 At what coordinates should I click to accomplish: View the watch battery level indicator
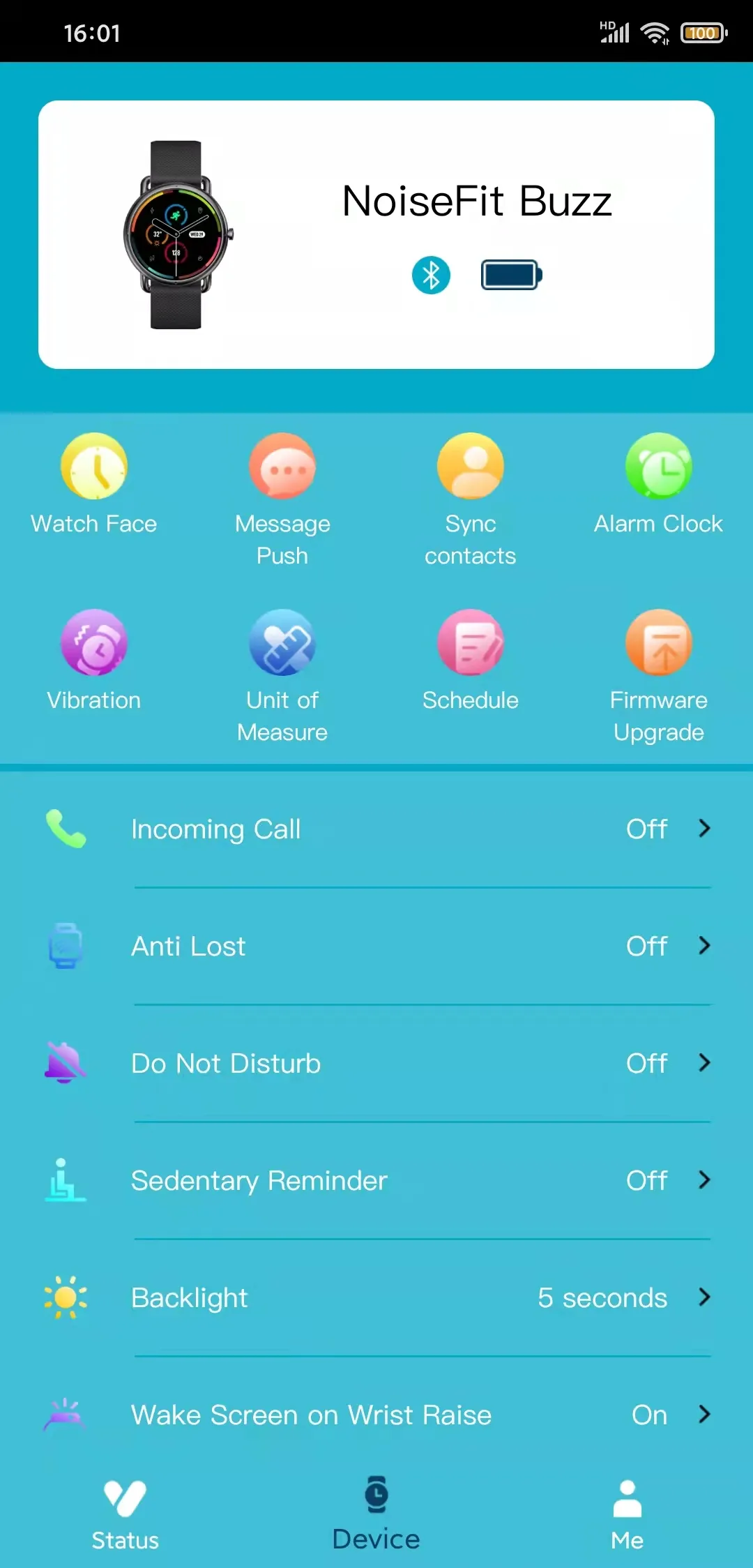511,275
